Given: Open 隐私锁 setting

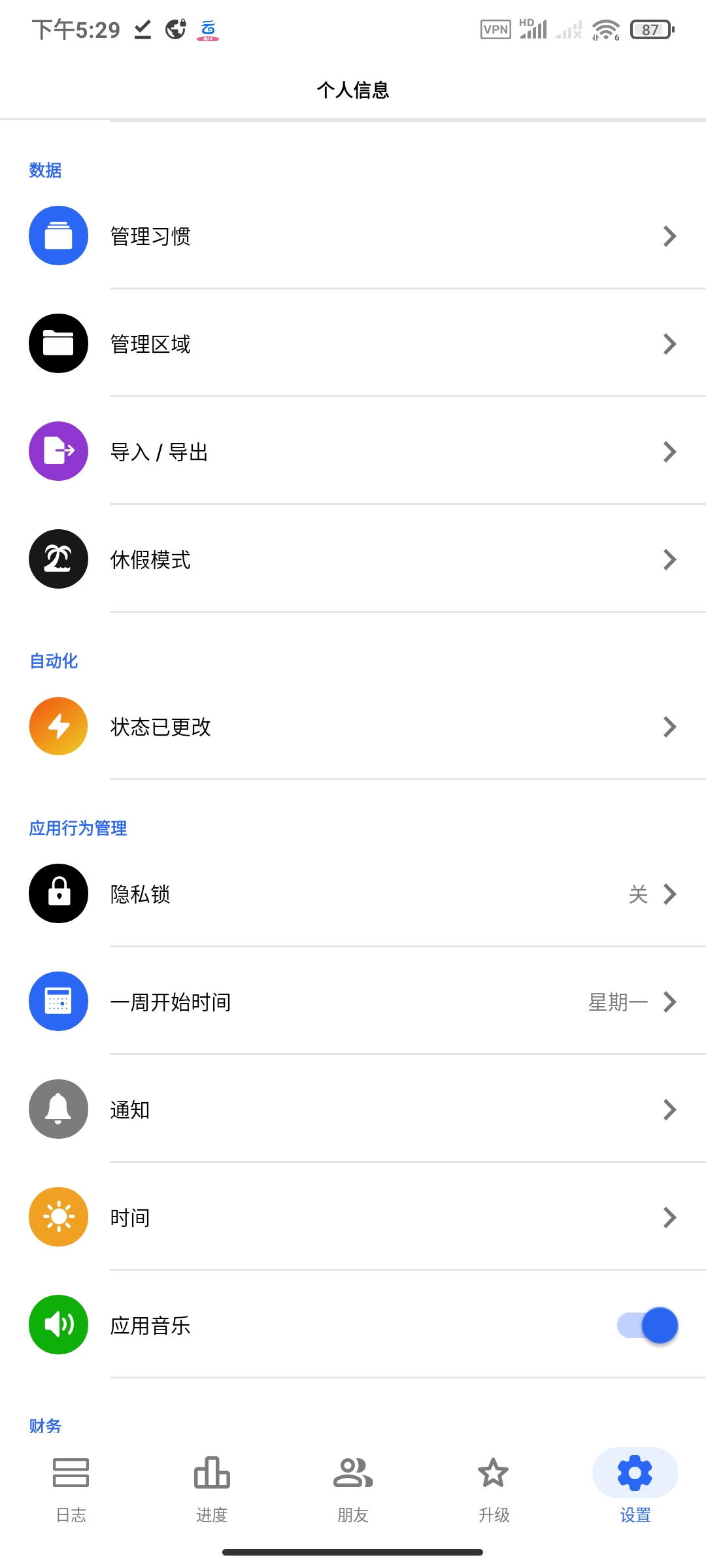Looking at the screenshot, I should (x=353, y=894).
